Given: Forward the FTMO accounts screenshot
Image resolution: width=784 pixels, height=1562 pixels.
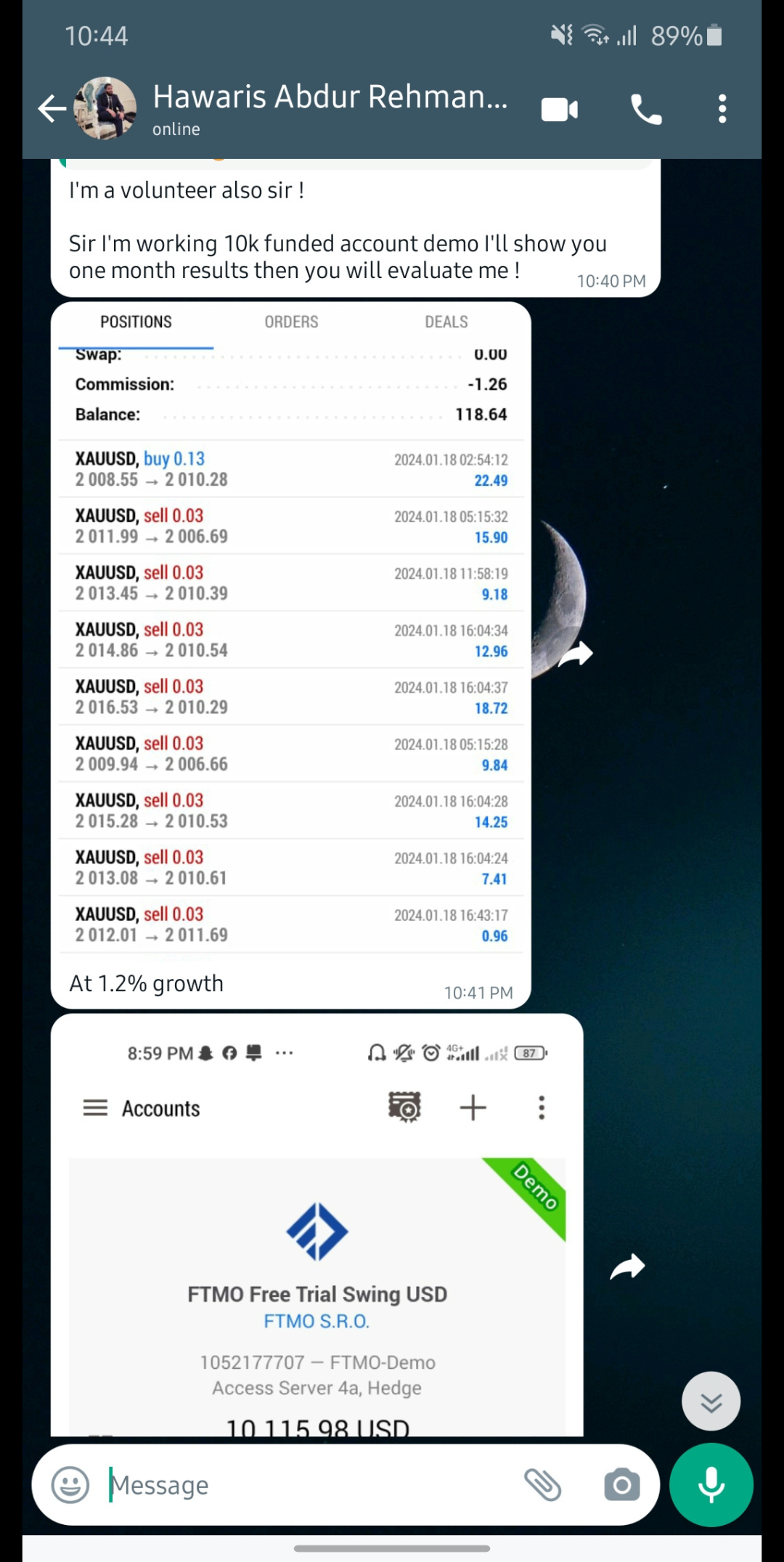Looking at the screenshot, I should 627,1267.
